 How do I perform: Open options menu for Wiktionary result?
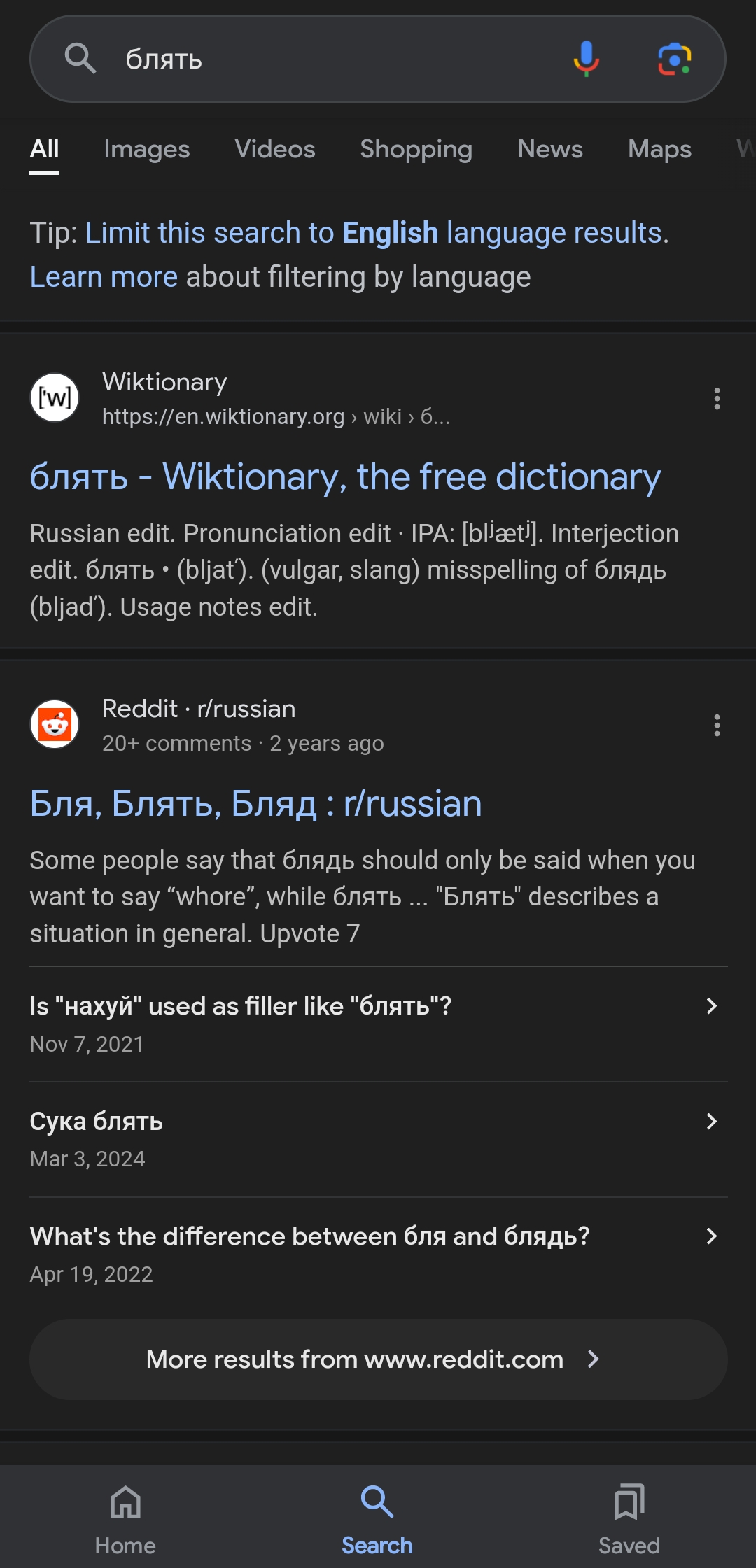click(717, 399)
